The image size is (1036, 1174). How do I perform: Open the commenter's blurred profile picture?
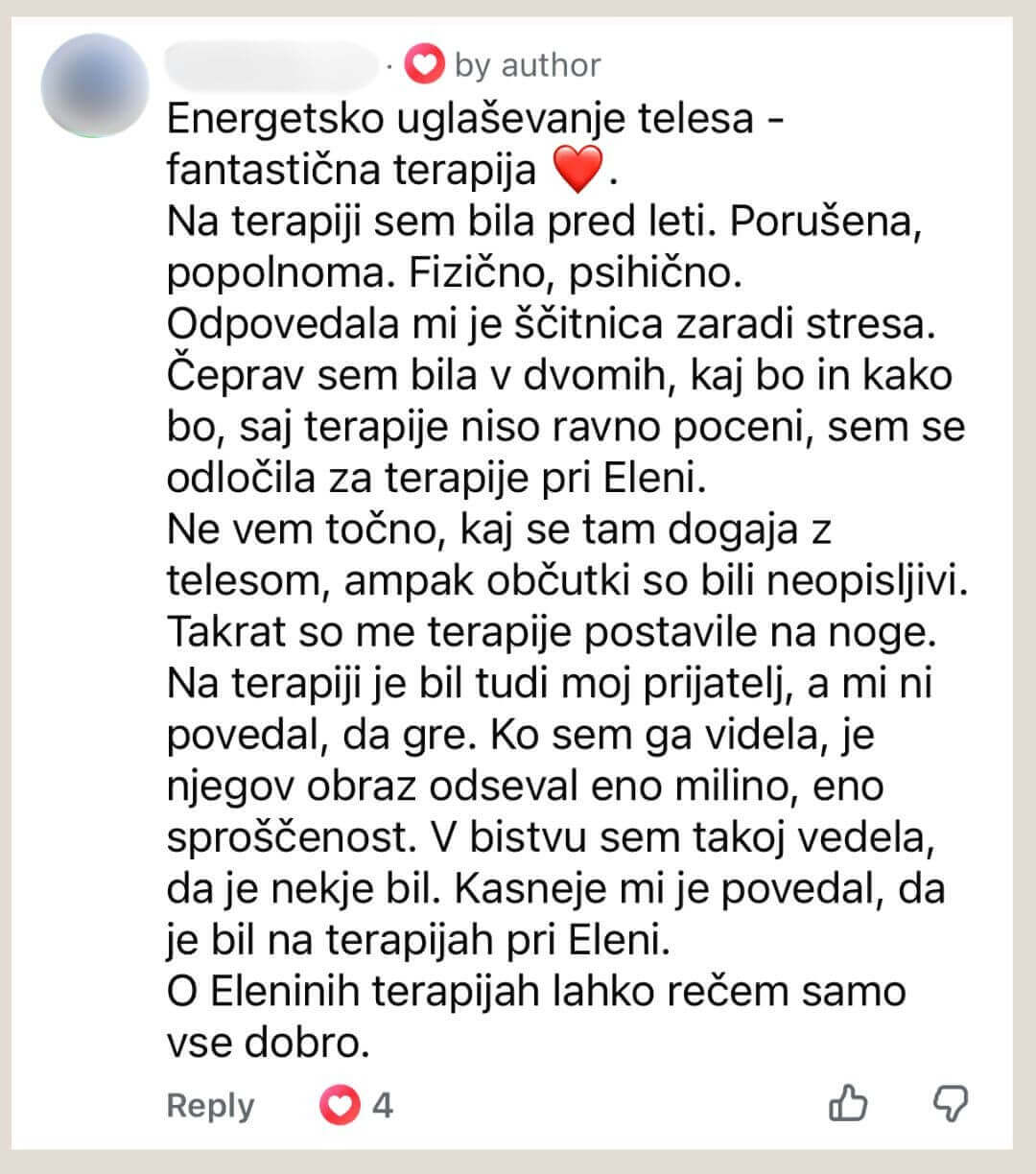[95, 86]
